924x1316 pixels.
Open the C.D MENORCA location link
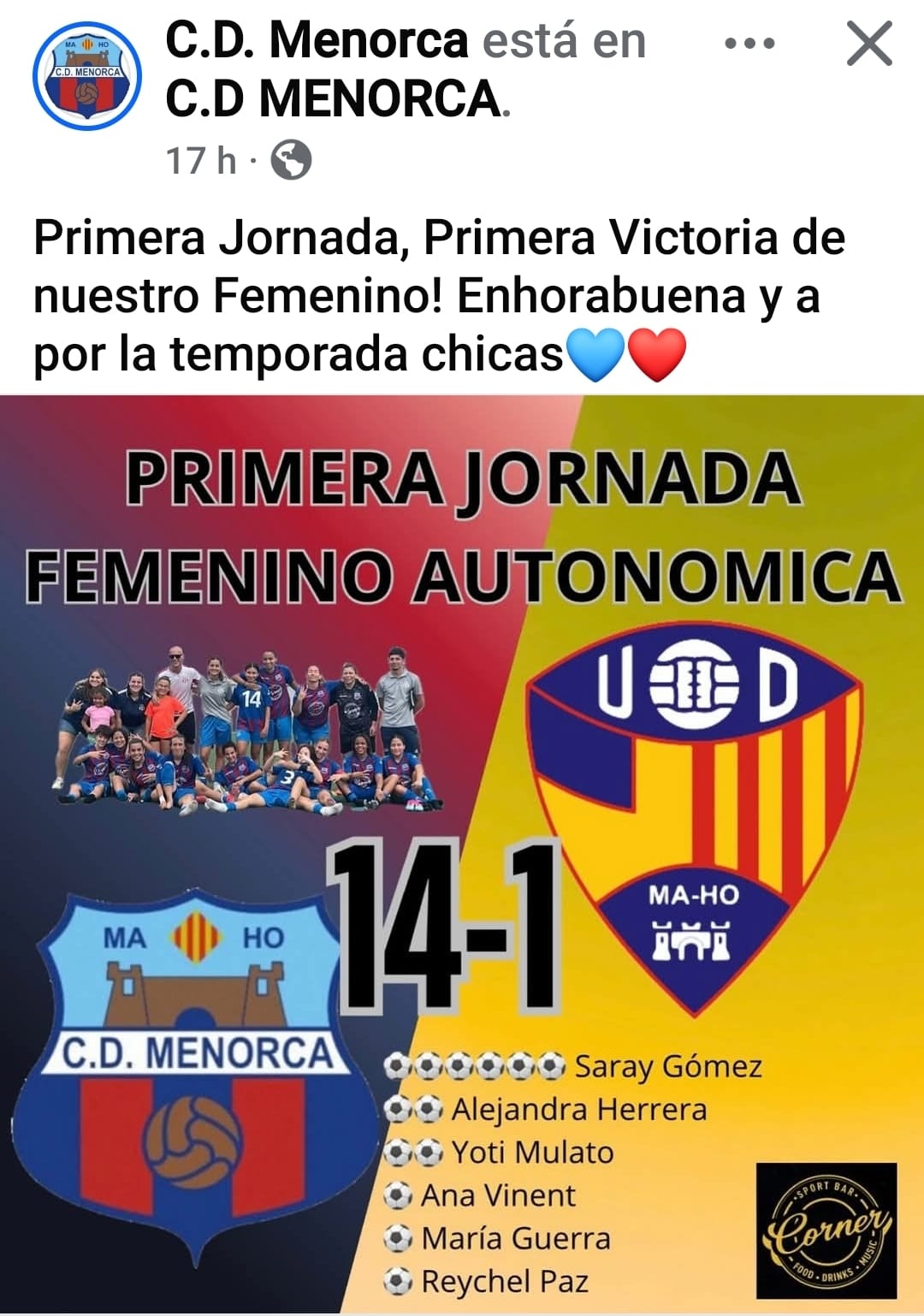point(334,98)
